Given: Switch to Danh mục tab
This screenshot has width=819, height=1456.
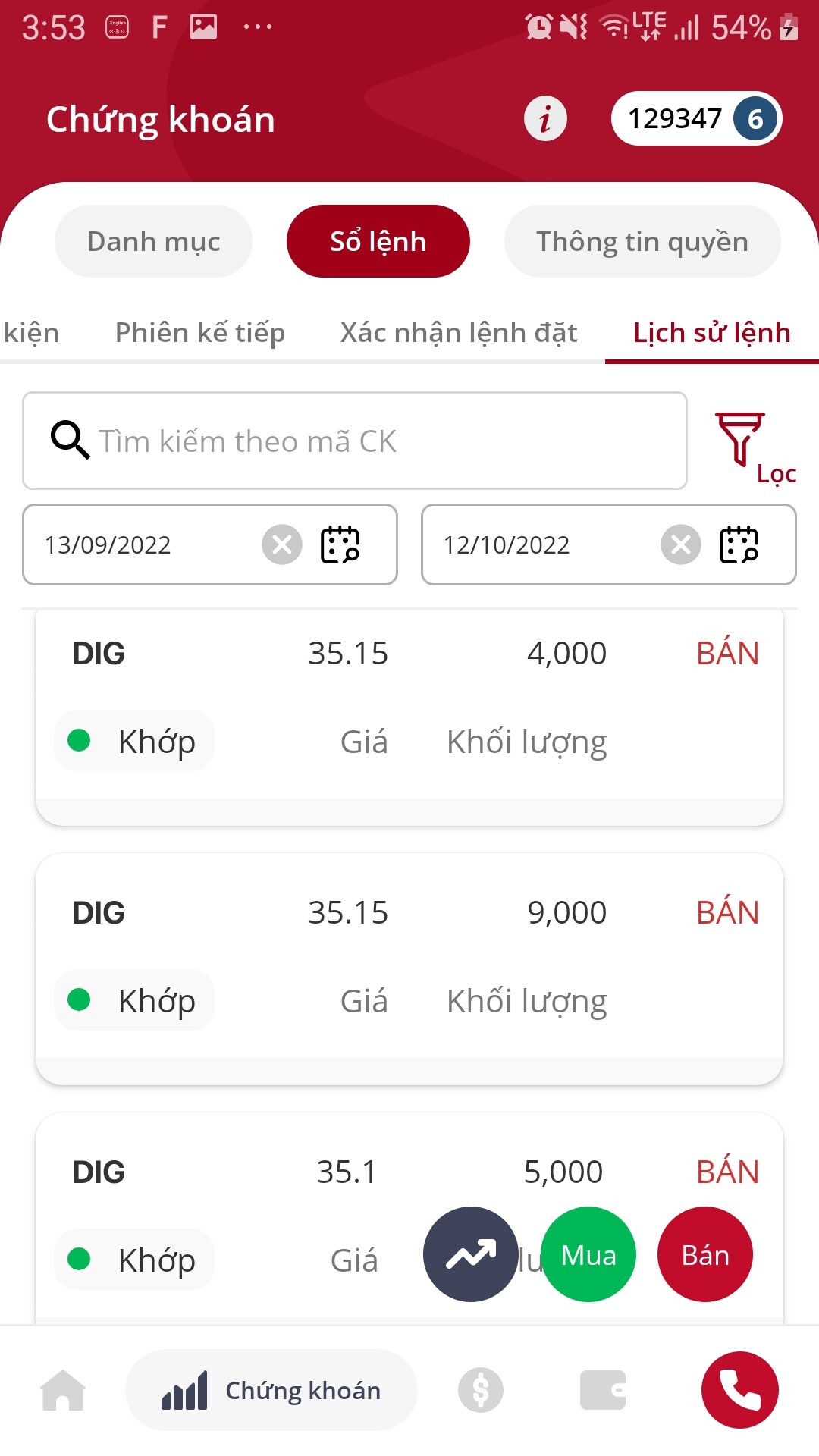Looking at the screenshot, I should (153, 241).
